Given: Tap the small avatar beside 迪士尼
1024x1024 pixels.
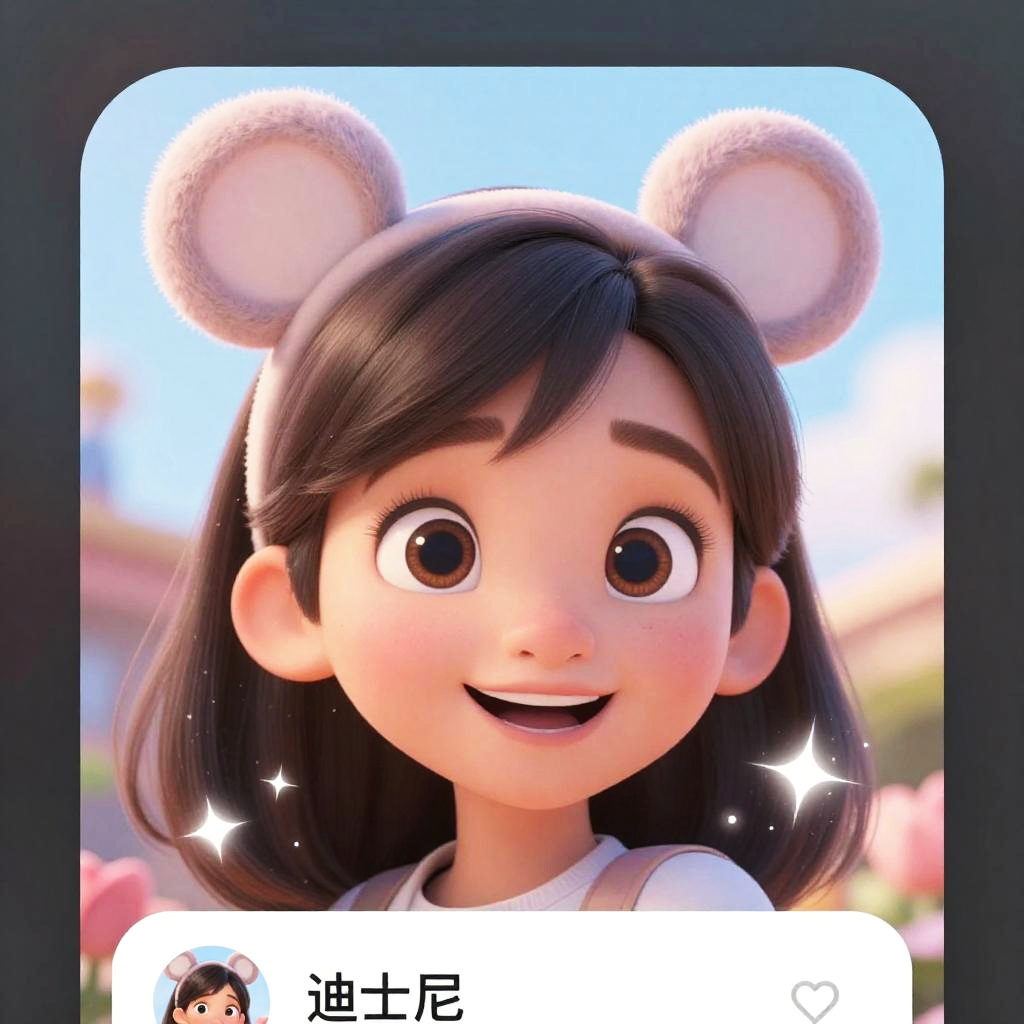Looking at the screenshot, I should [211, 988].
